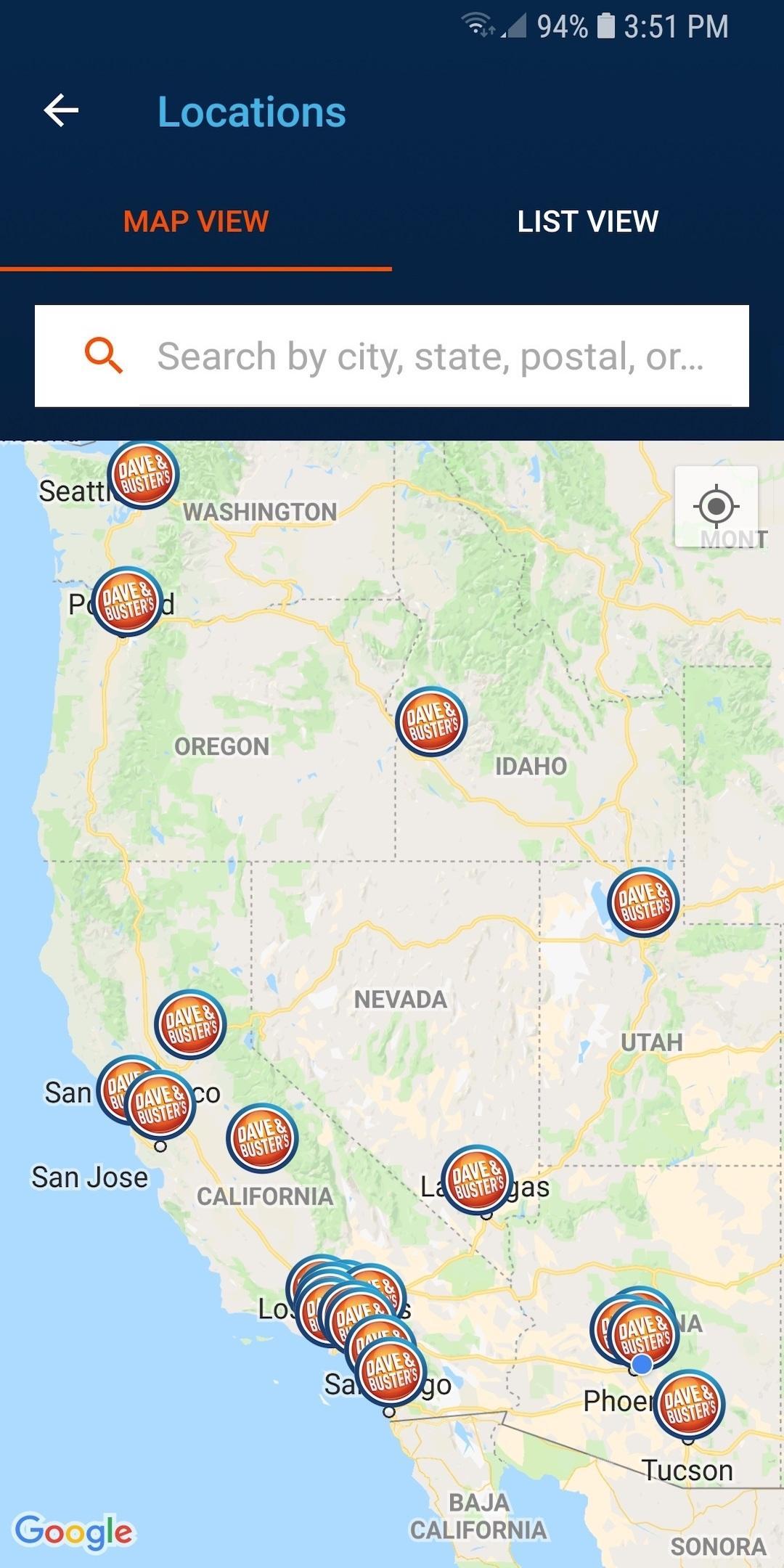Go back using the arrow icon
Screen dimensions: 784x1568
[x=61, y=111]
